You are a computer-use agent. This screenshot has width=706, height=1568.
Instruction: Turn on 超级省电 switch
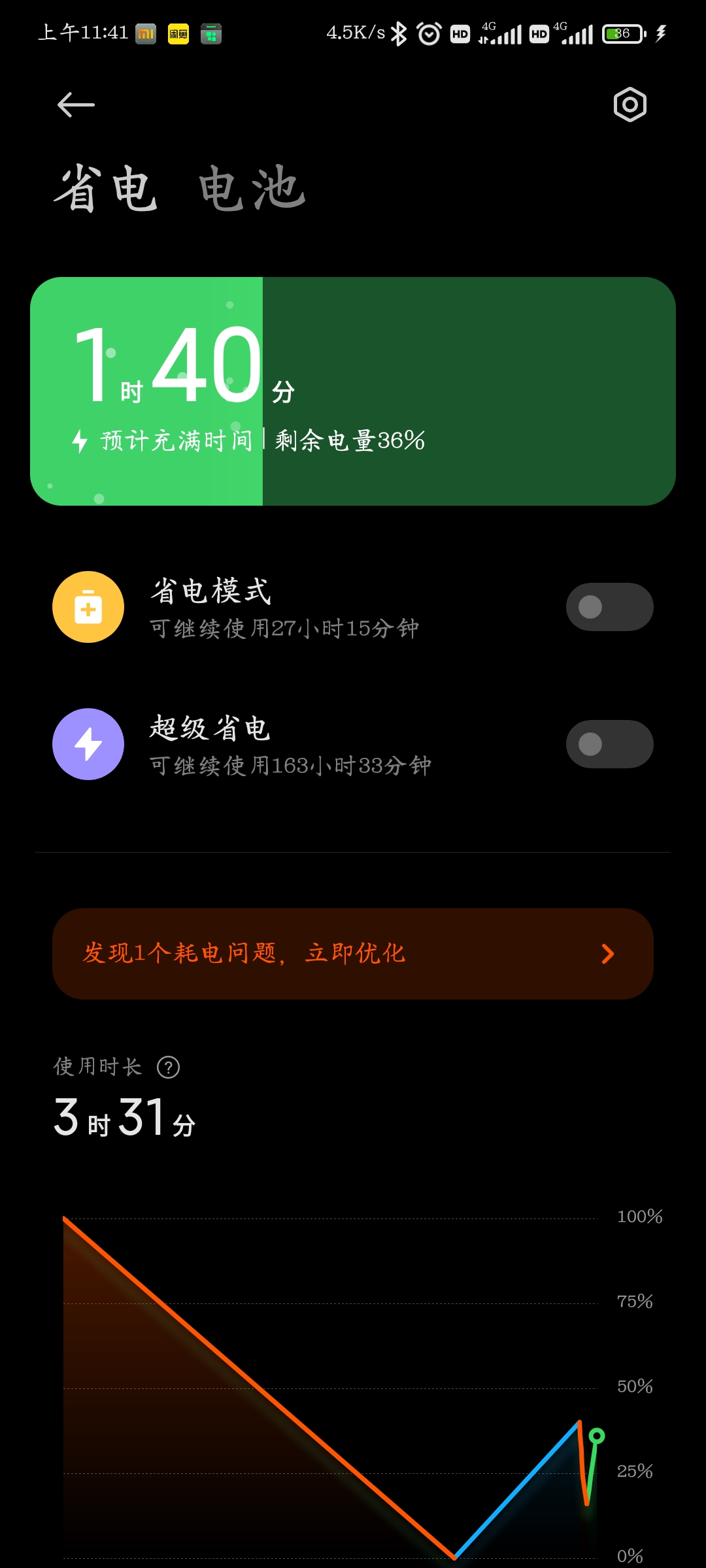[x=609, y=744]
